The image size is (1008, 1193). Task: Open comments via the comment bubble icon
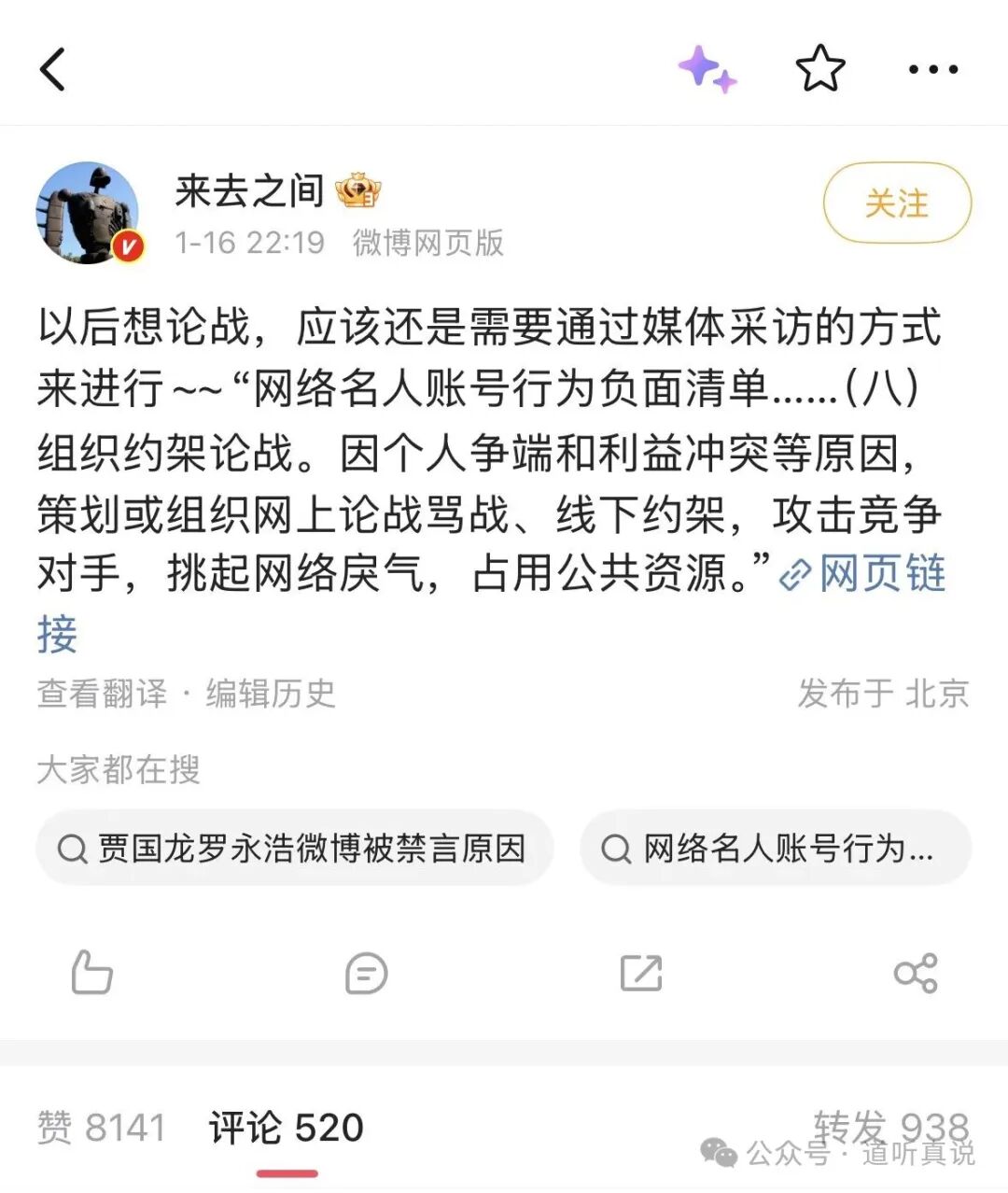[365, 973]
